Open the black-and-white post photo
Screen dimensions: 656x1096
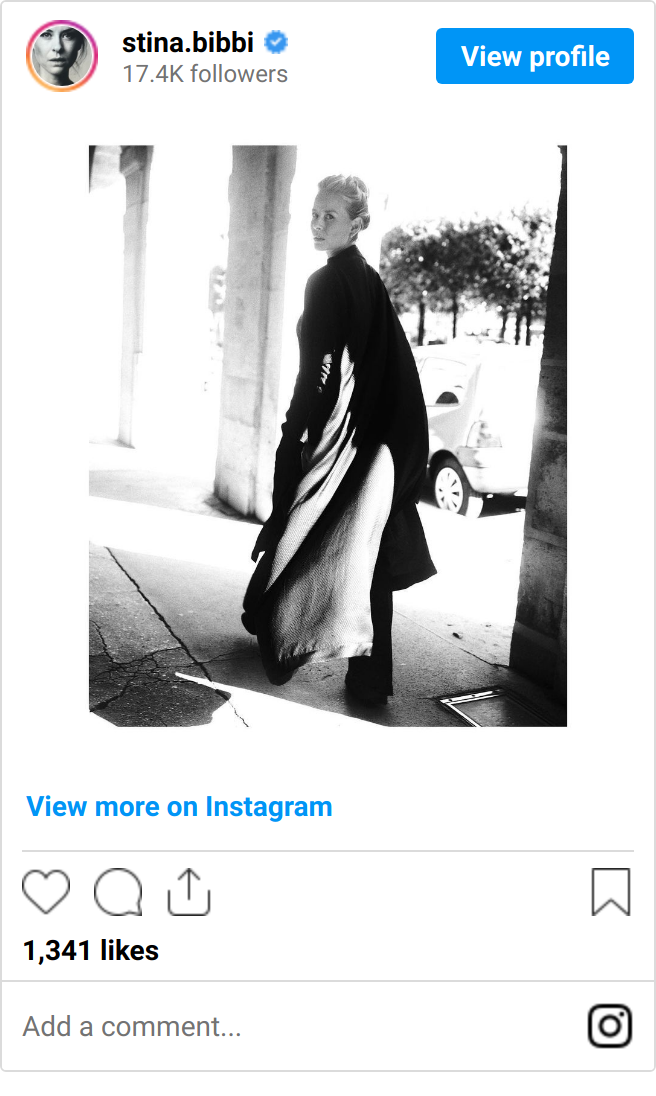(328, 435)
